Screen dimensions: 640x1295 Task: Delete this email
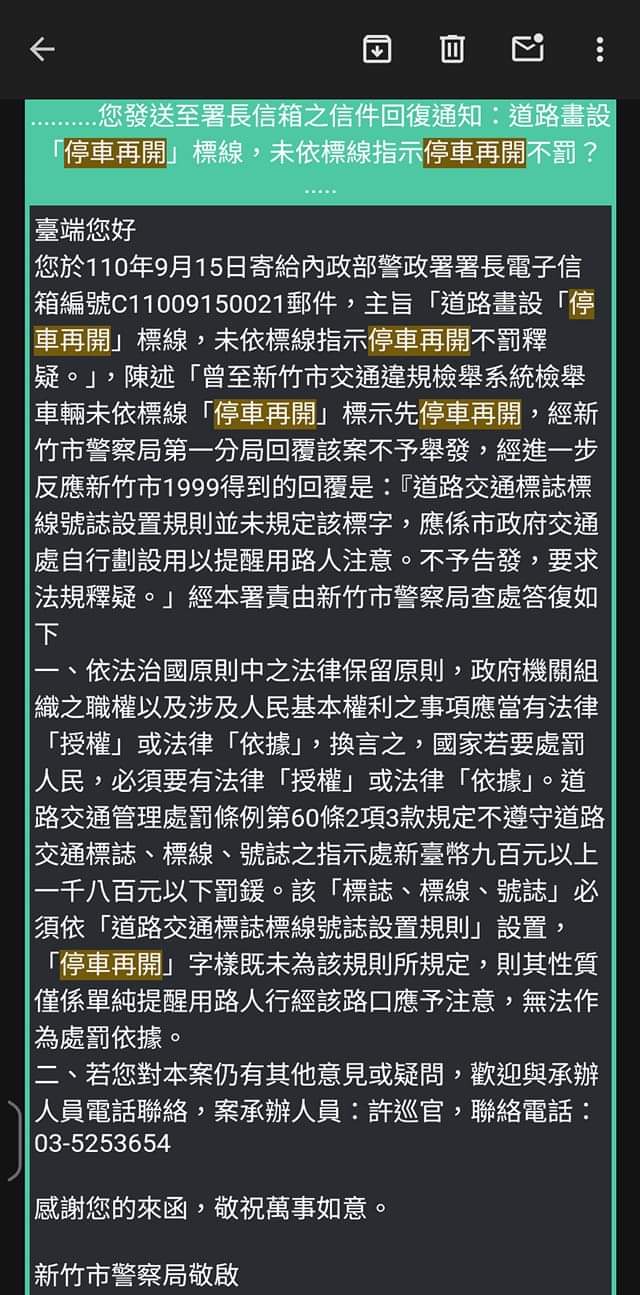tap(452, 49)
